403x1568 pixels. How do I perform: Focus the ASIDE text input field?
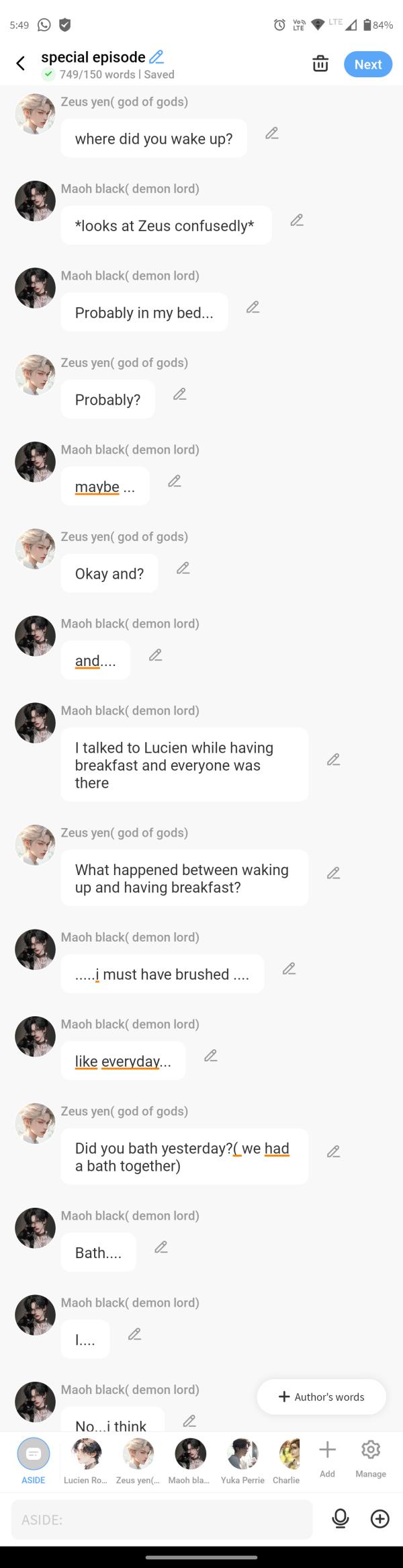click(x=161, y=1519)
